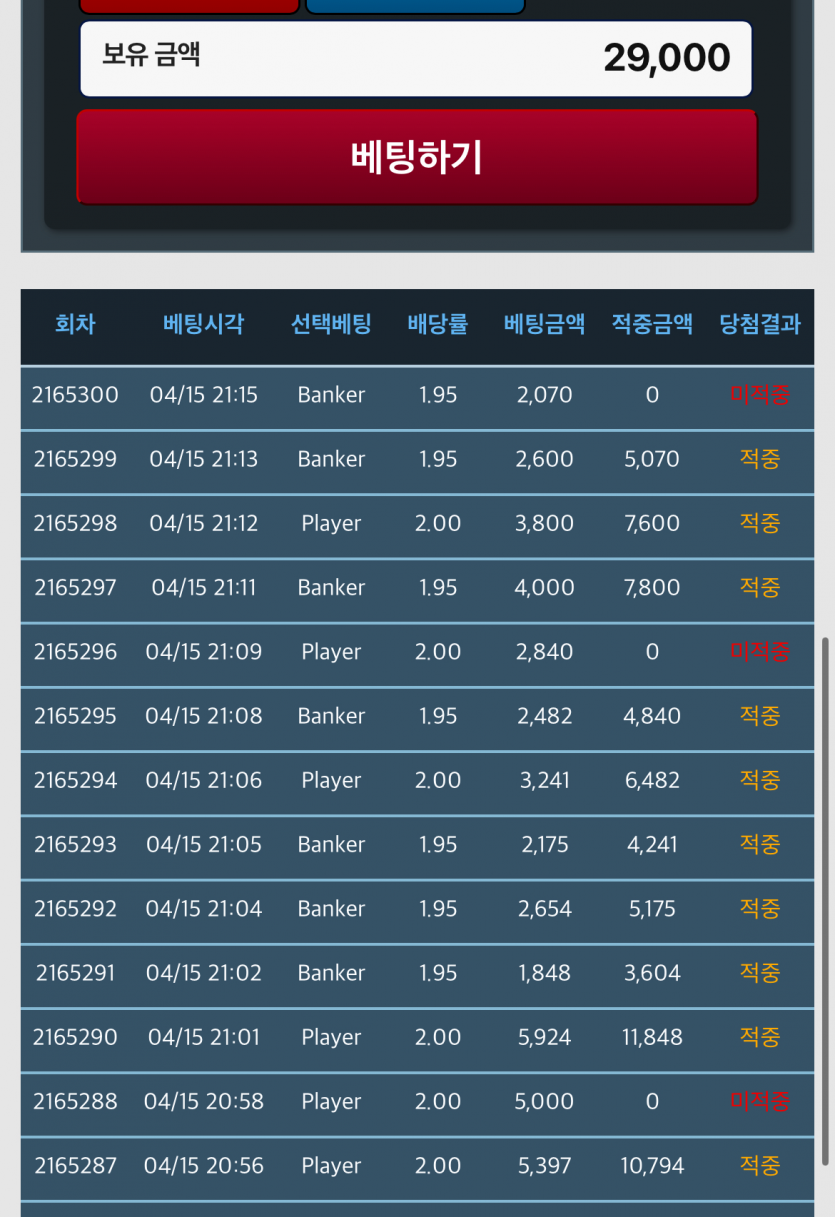Image resolution: width=835 pixels, height=1217 pixels.
Task: Tap the 베팅하기 button
Action: (x=416, y=157)
